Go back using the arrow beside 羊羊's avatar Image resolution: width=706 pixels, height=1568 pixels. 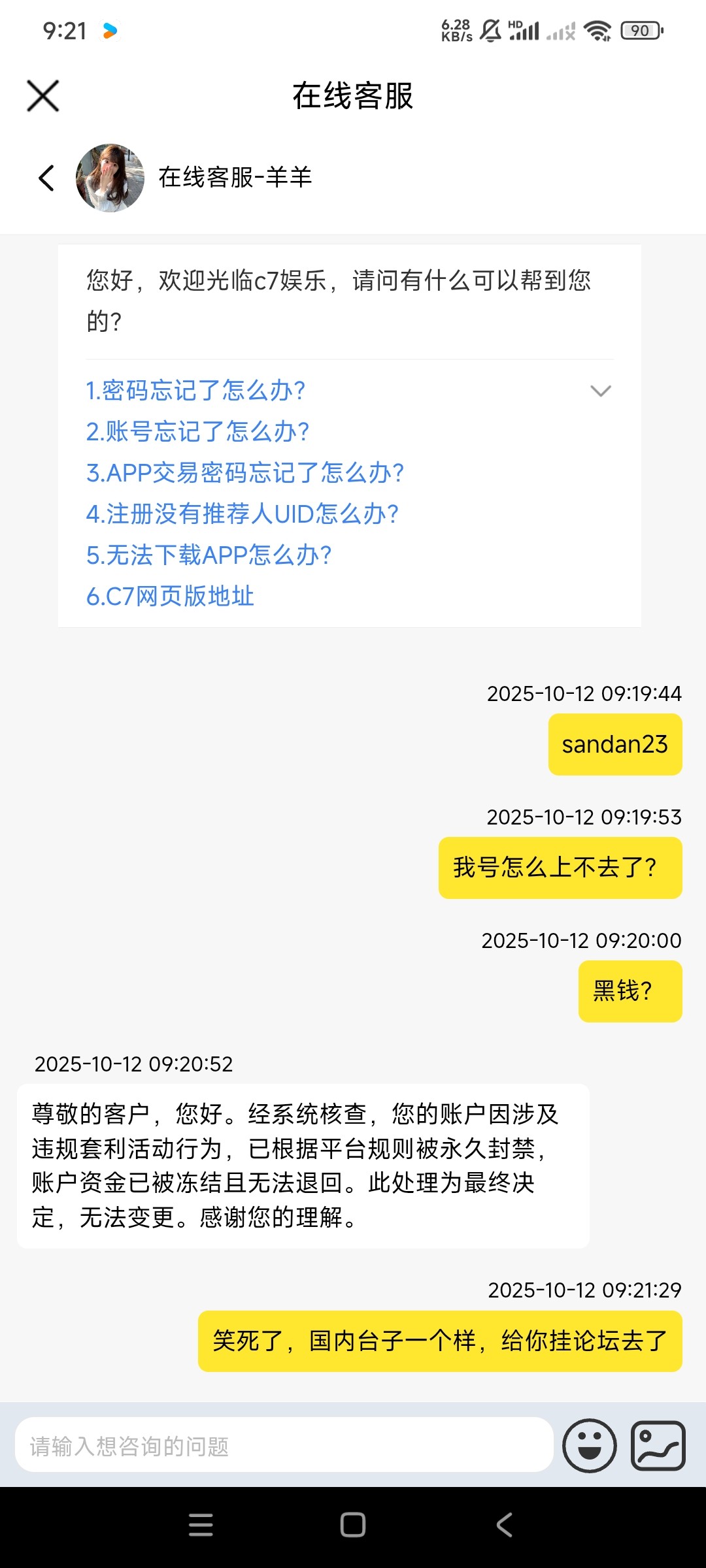46,178
